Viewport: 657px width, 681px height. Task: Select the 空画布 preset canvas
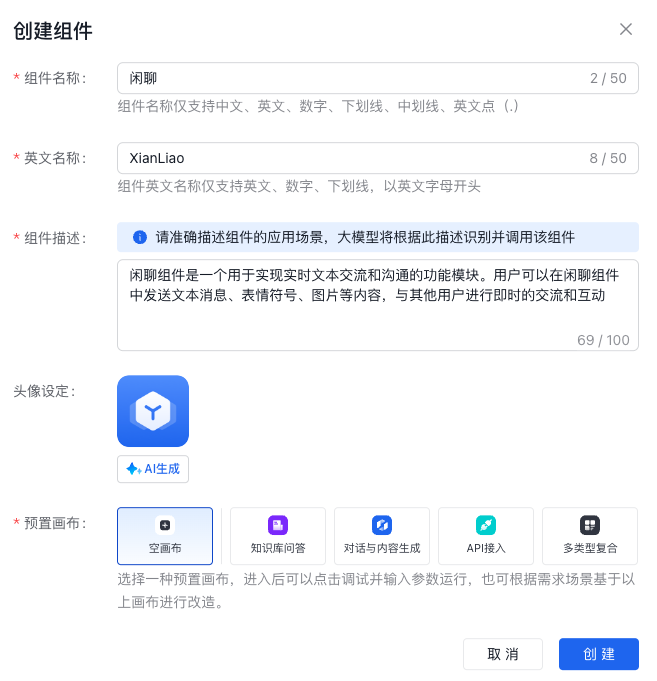pyautogui.click(x=165, y=536)
